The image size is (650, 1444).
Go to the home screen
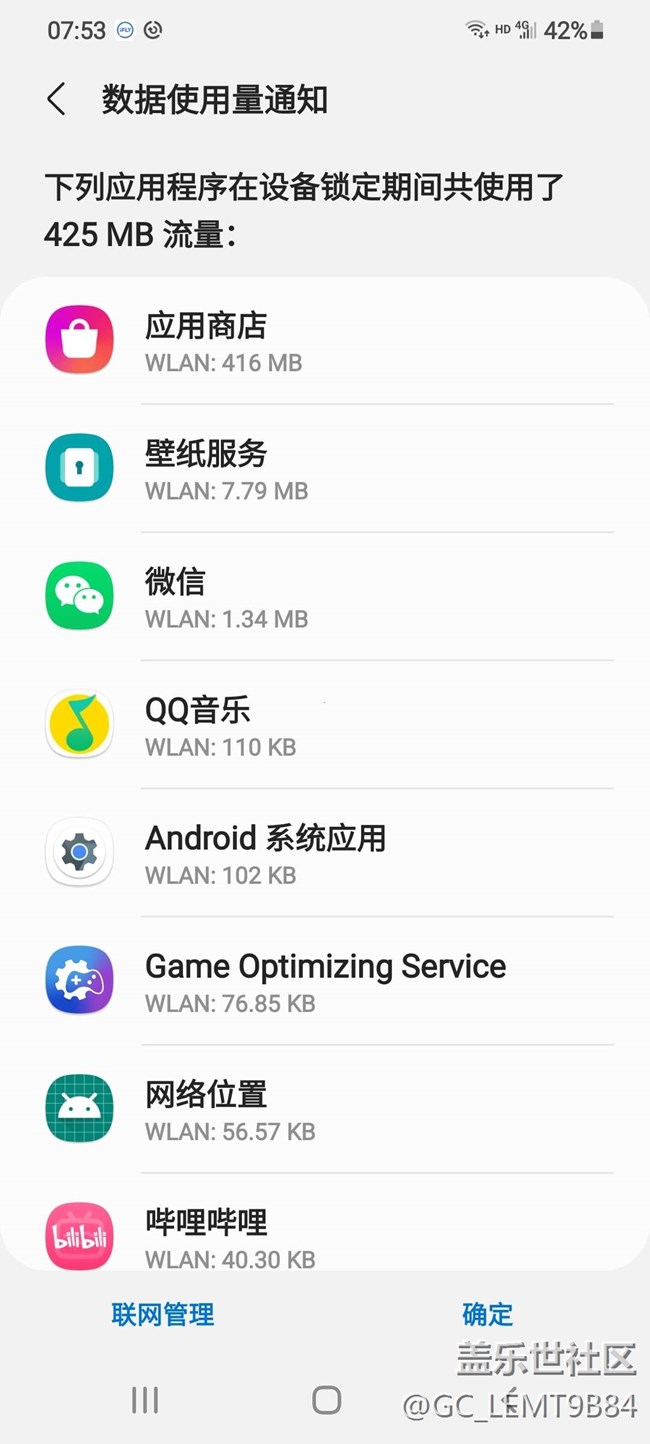point(326,1400)
